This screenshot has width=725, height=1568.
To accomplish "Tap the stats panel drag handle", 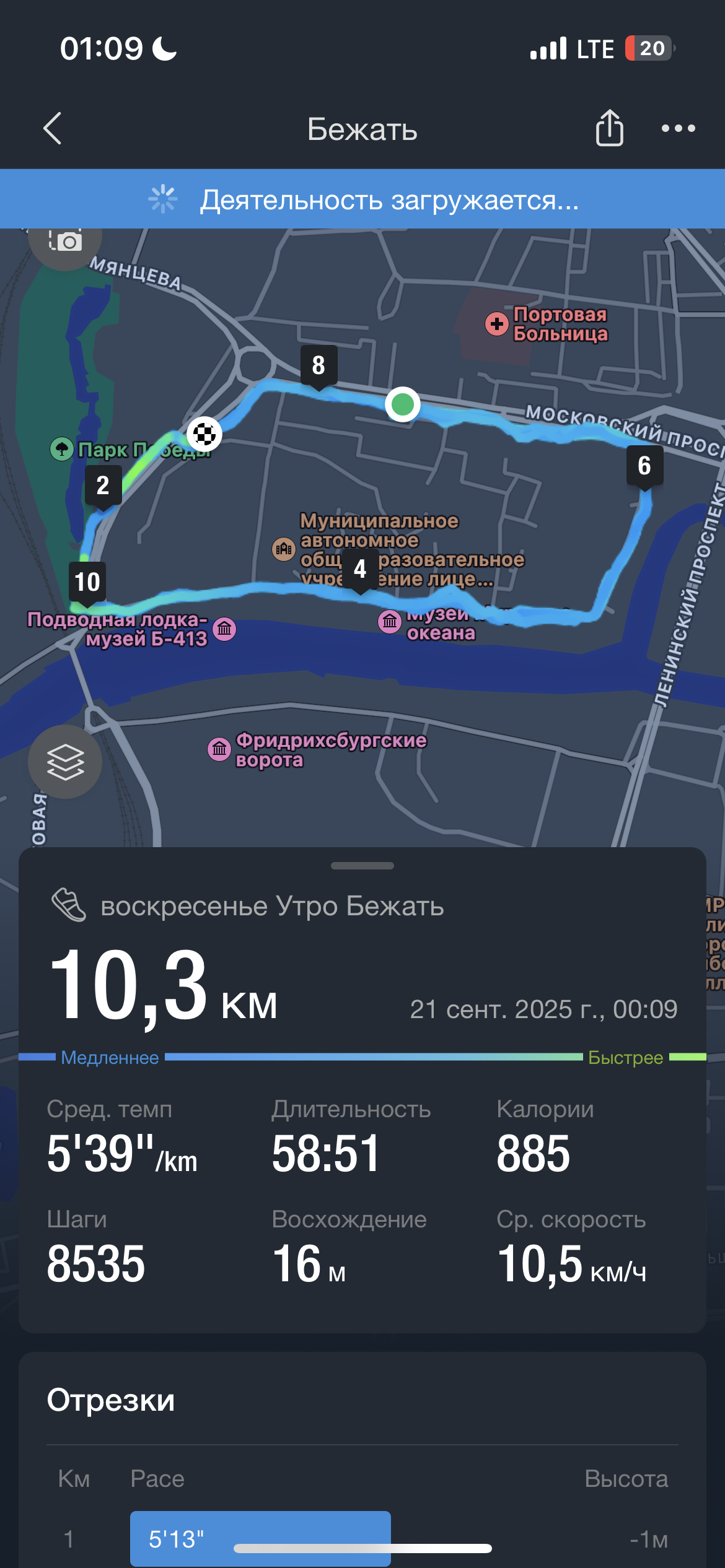I will tap(362, 866).
